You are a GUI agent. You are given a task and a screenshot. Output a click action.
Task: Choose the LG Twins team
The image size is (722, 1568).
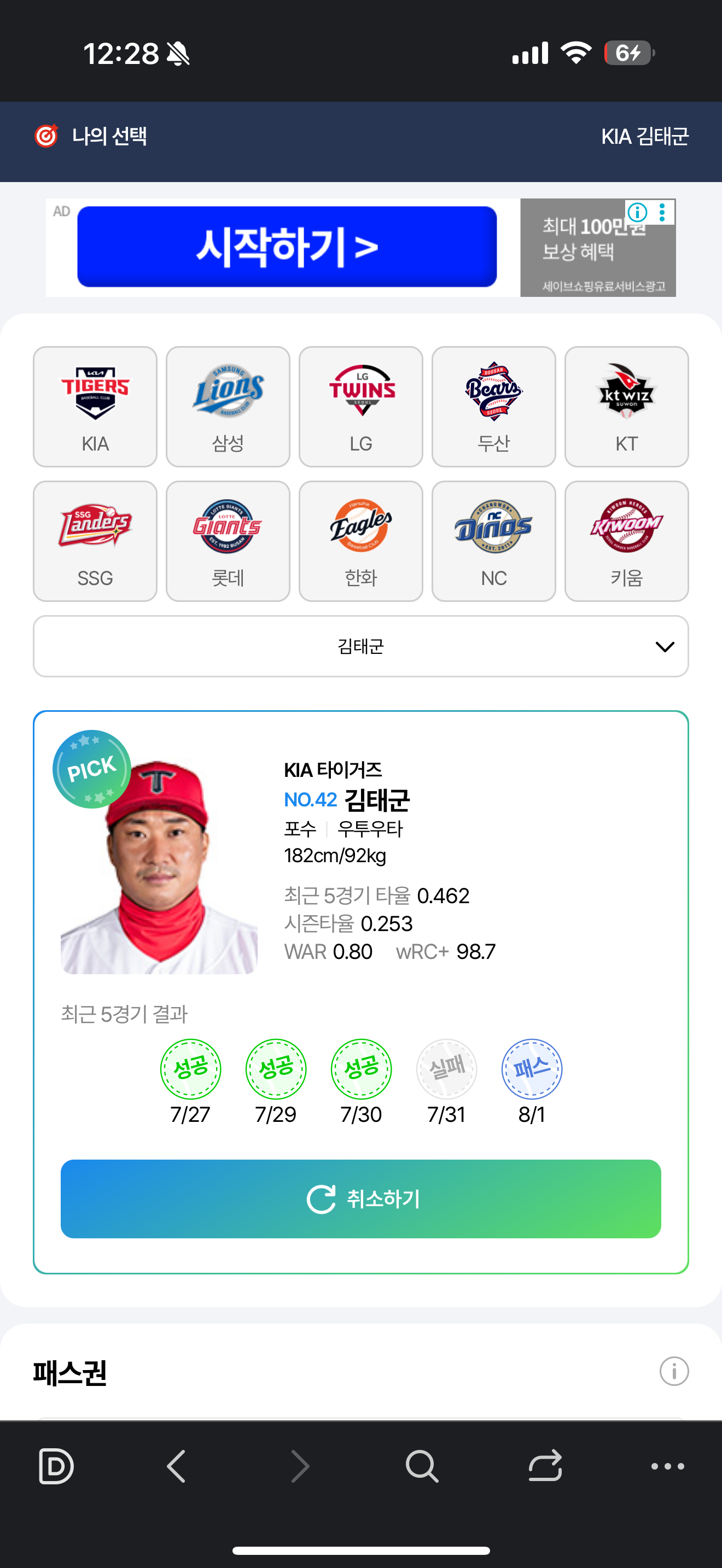click(x=360, y=407)
